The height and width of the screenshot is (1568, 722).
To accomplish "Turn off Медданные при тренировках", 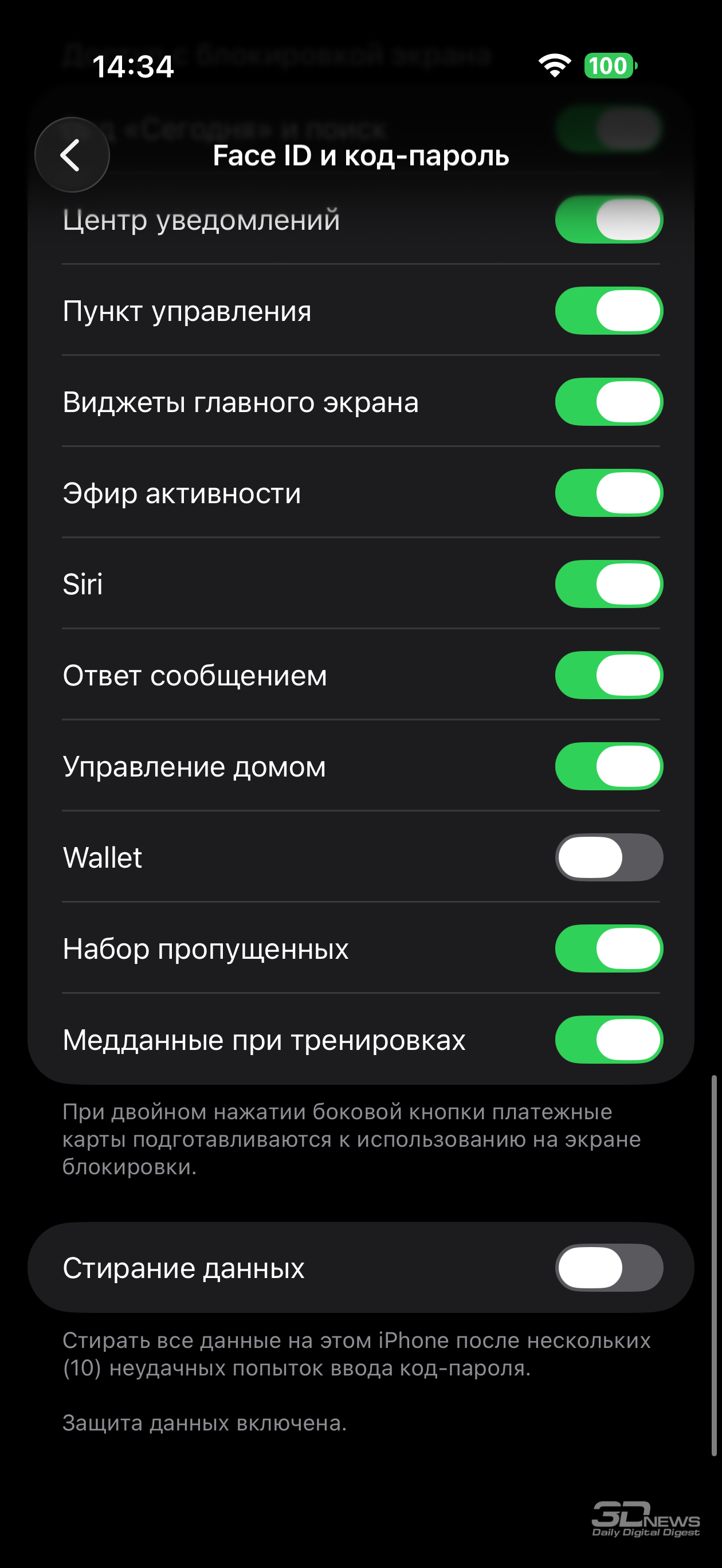I will pyautogui.click(x=608, y=1040).
